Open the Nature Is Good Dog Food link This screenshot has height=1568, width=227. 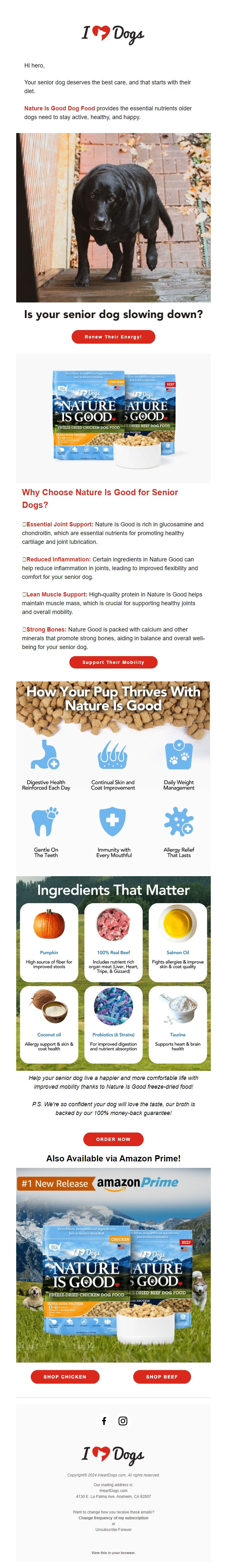click(59, 108)
